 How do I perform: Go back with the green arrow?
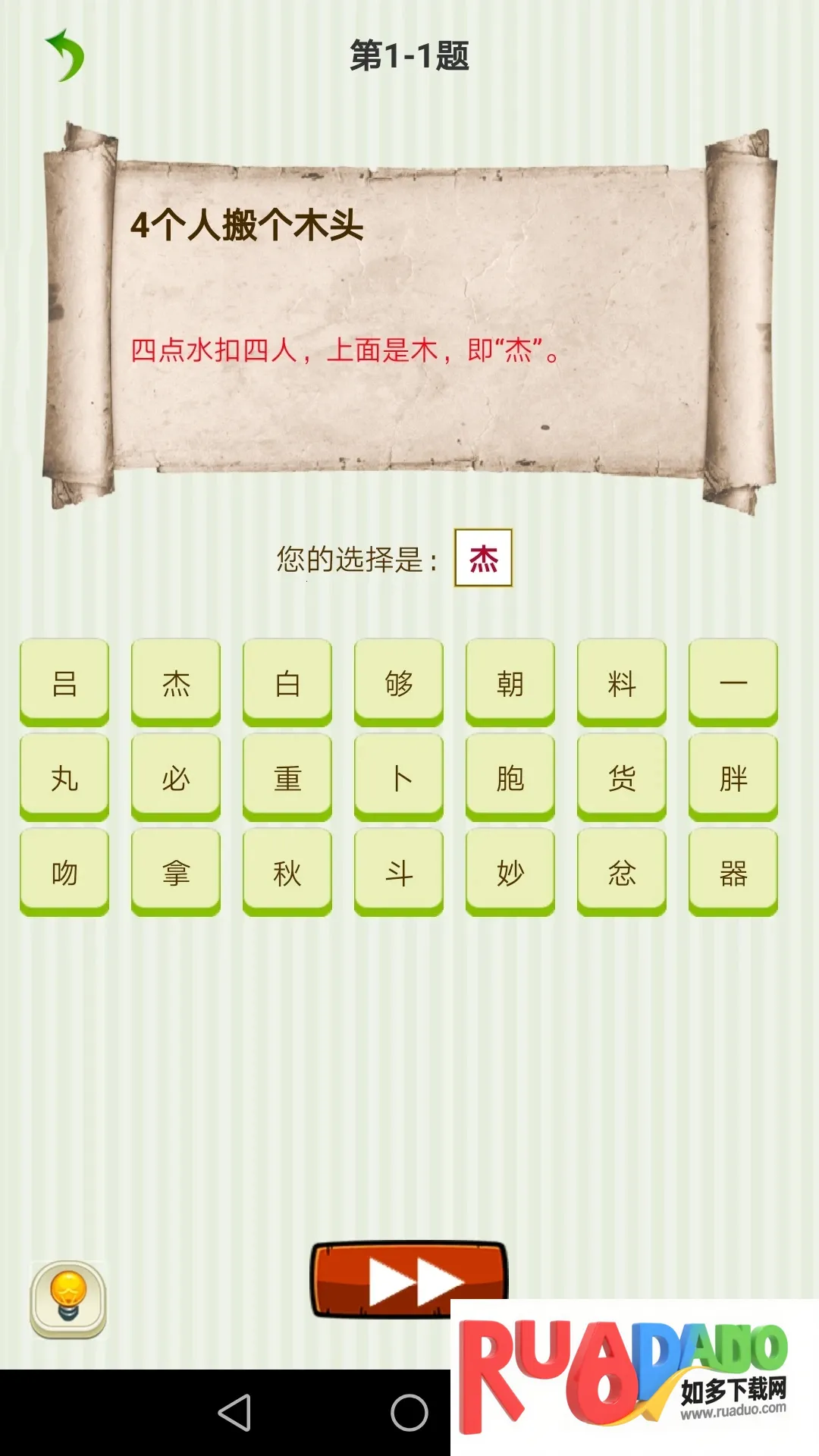tap(65, 55)
